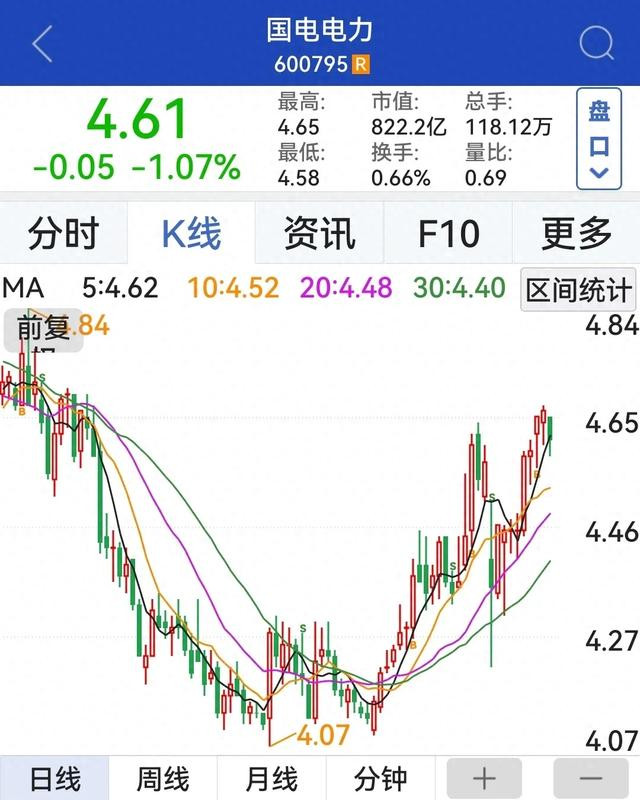Change the 前复权 price adjustment setting
Viewport: 640px width, 800px height.
coord(42,330)
